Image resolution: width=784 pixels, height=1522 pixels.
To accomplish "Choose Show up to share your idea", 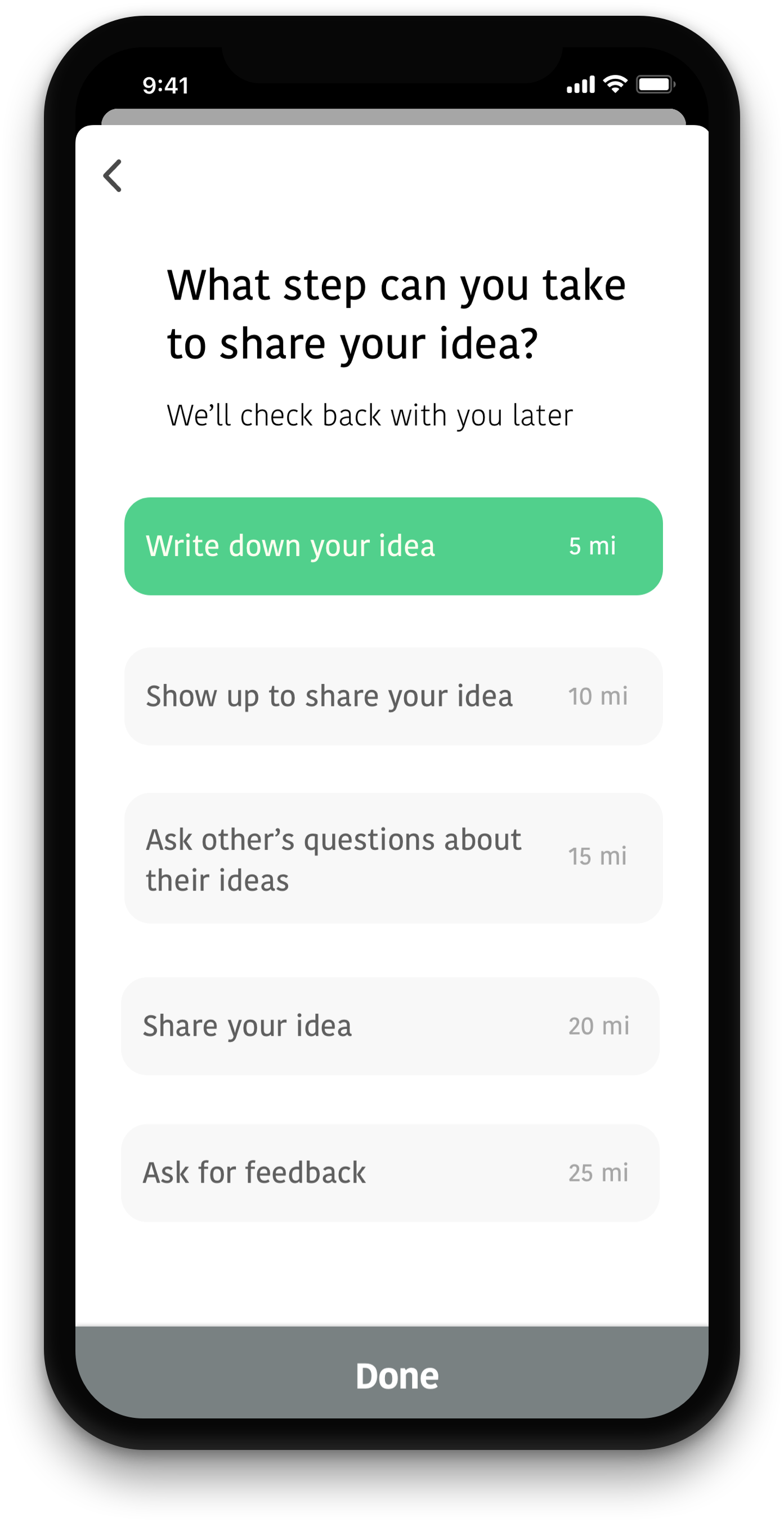I will tap(393, 696).
